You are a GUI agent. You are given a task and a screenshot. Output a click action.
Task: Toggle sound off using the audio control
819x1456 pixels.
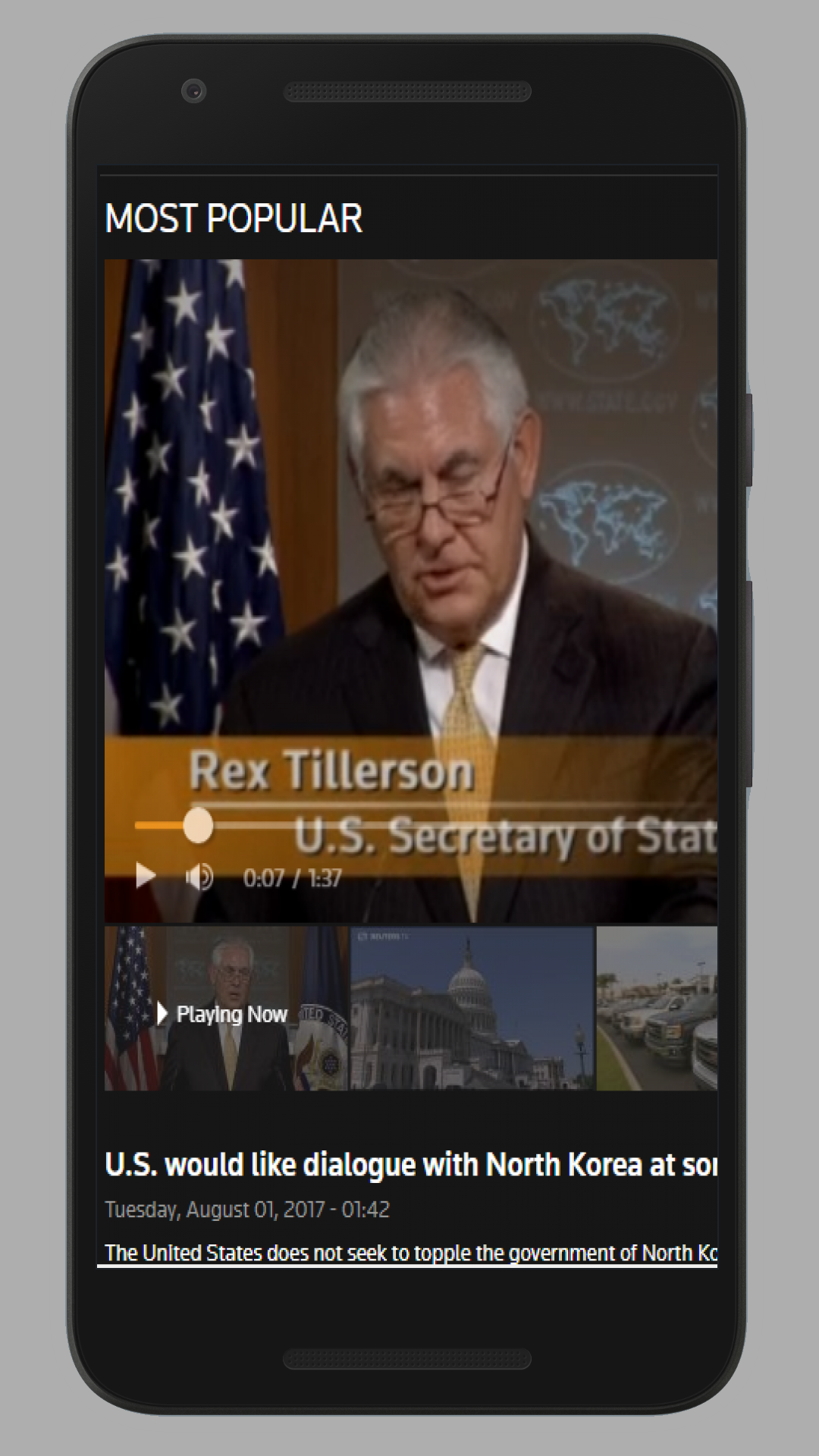pyautogui.click(x=199, y=876)
